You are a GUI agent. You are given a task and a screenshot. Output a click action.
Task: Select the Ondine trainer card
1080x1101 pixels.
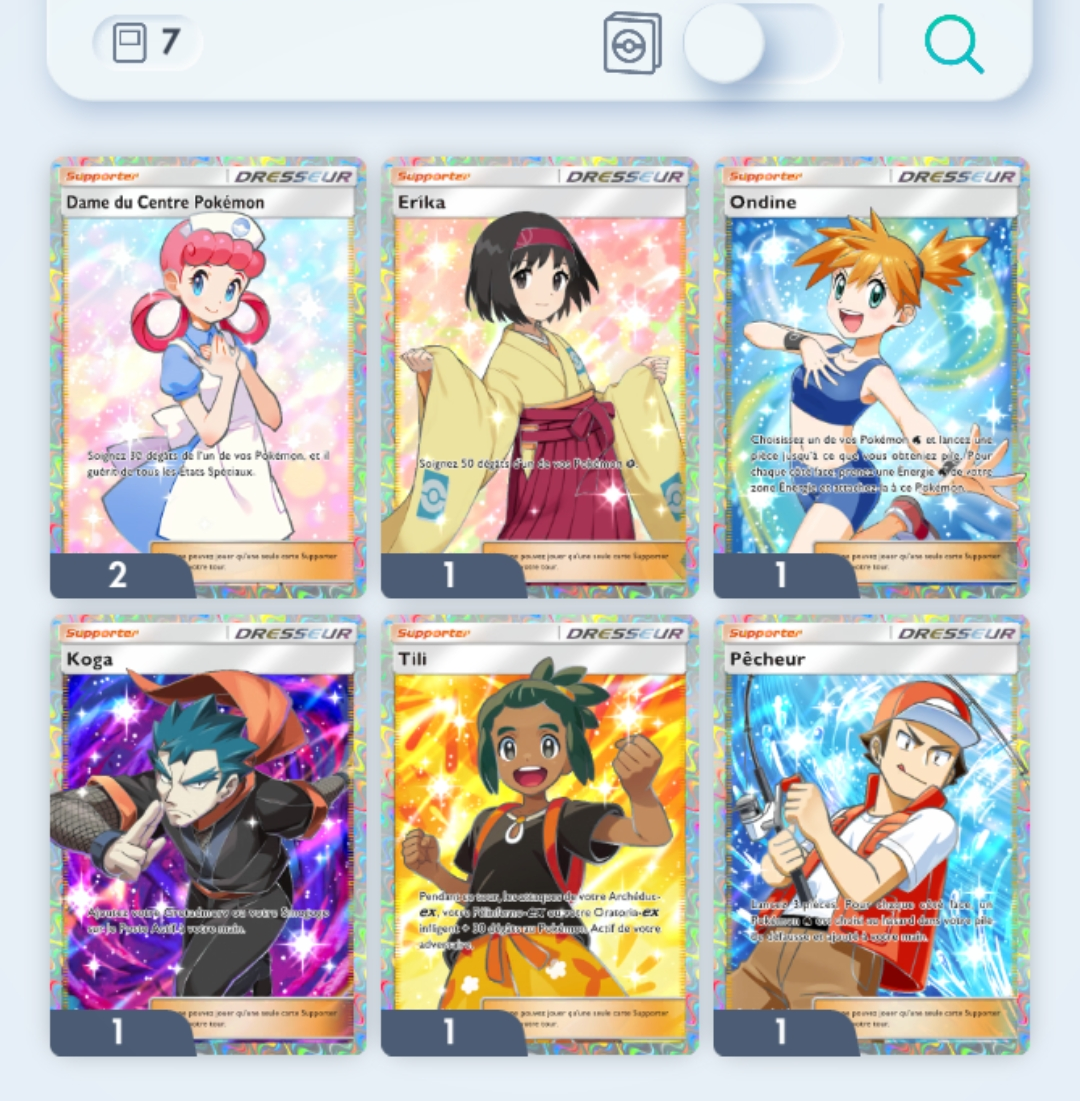(871, 377)
